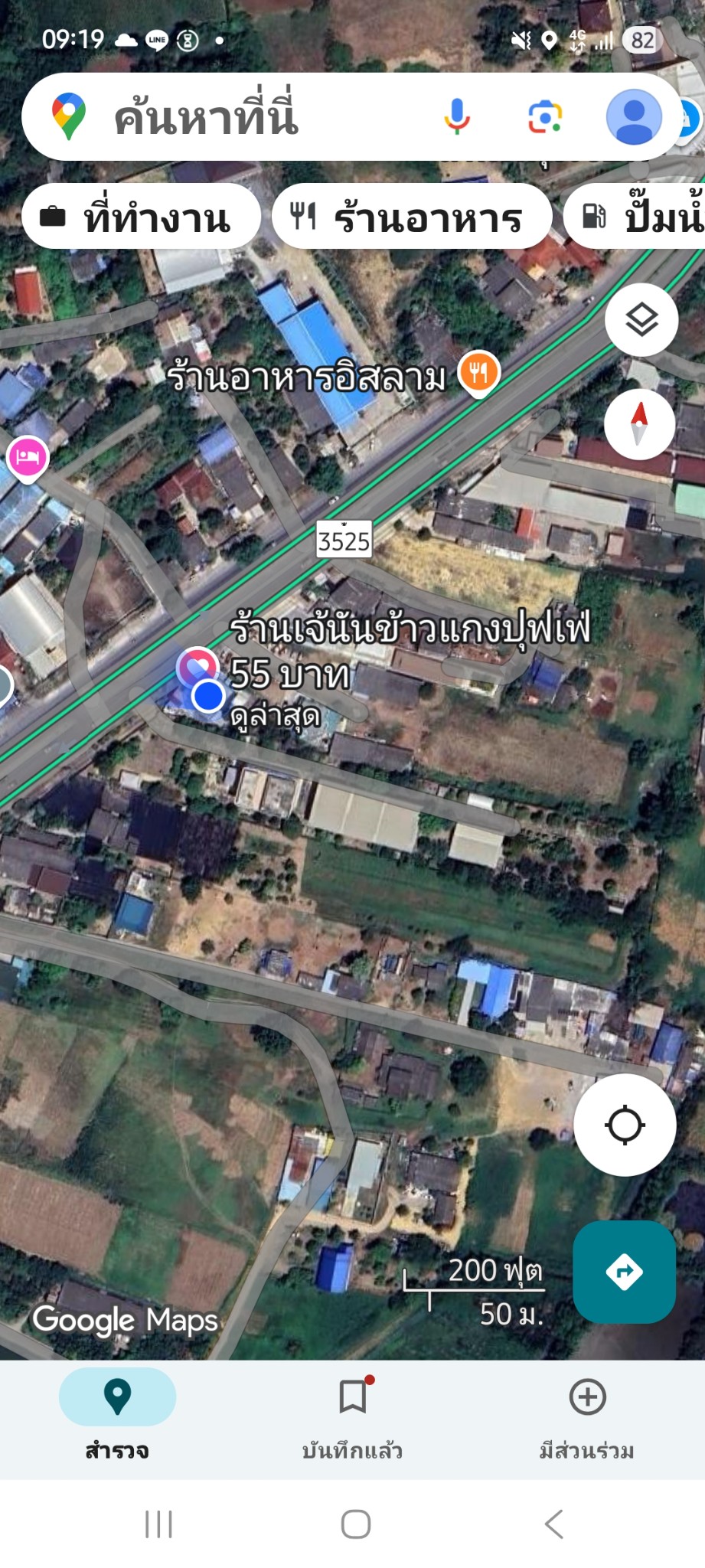This screenshot has height=1568, width=705.
Task: Go back using the system back button
Action: point(554,1524)
